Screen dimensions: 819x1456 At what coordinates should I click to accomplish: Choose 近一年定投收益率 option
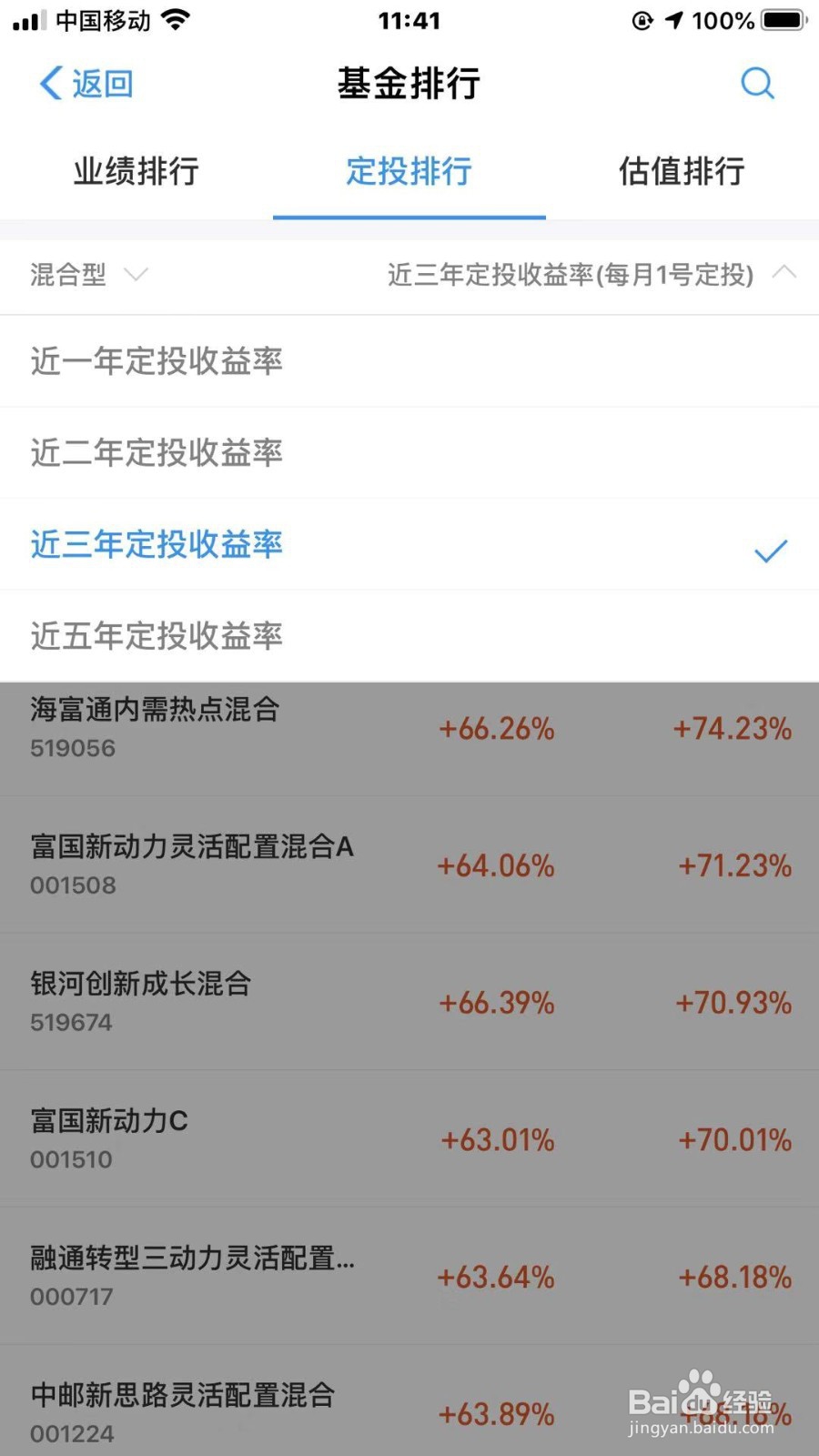409,361
